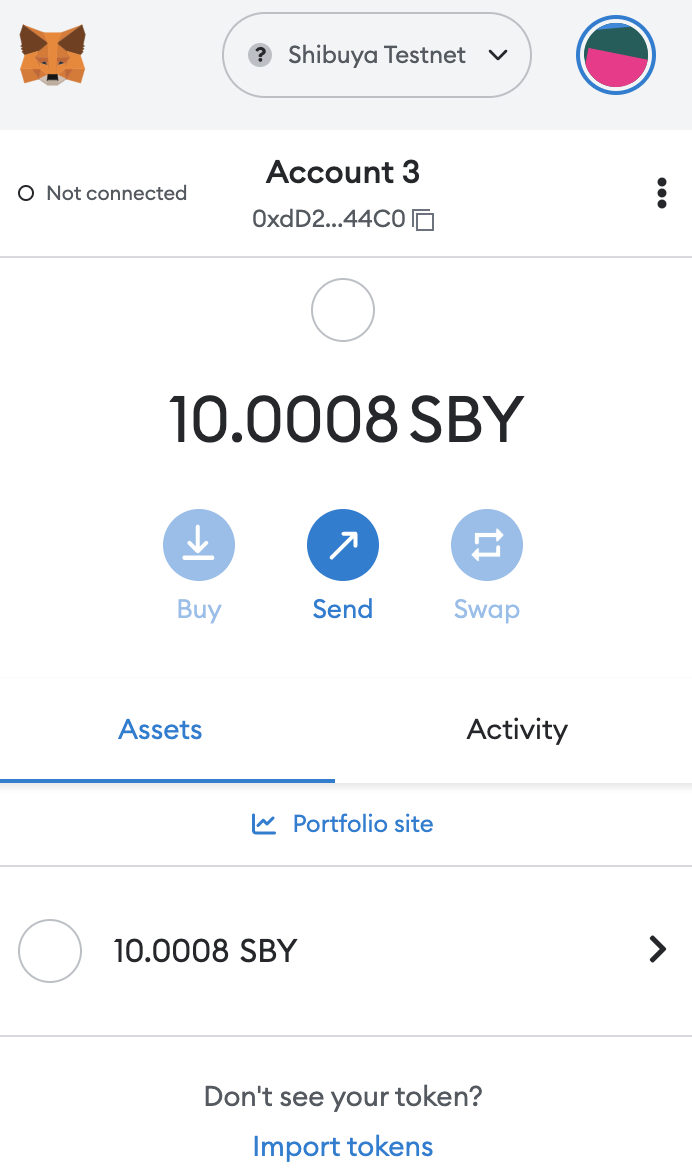Open the Swap feature

click(486, 545)
